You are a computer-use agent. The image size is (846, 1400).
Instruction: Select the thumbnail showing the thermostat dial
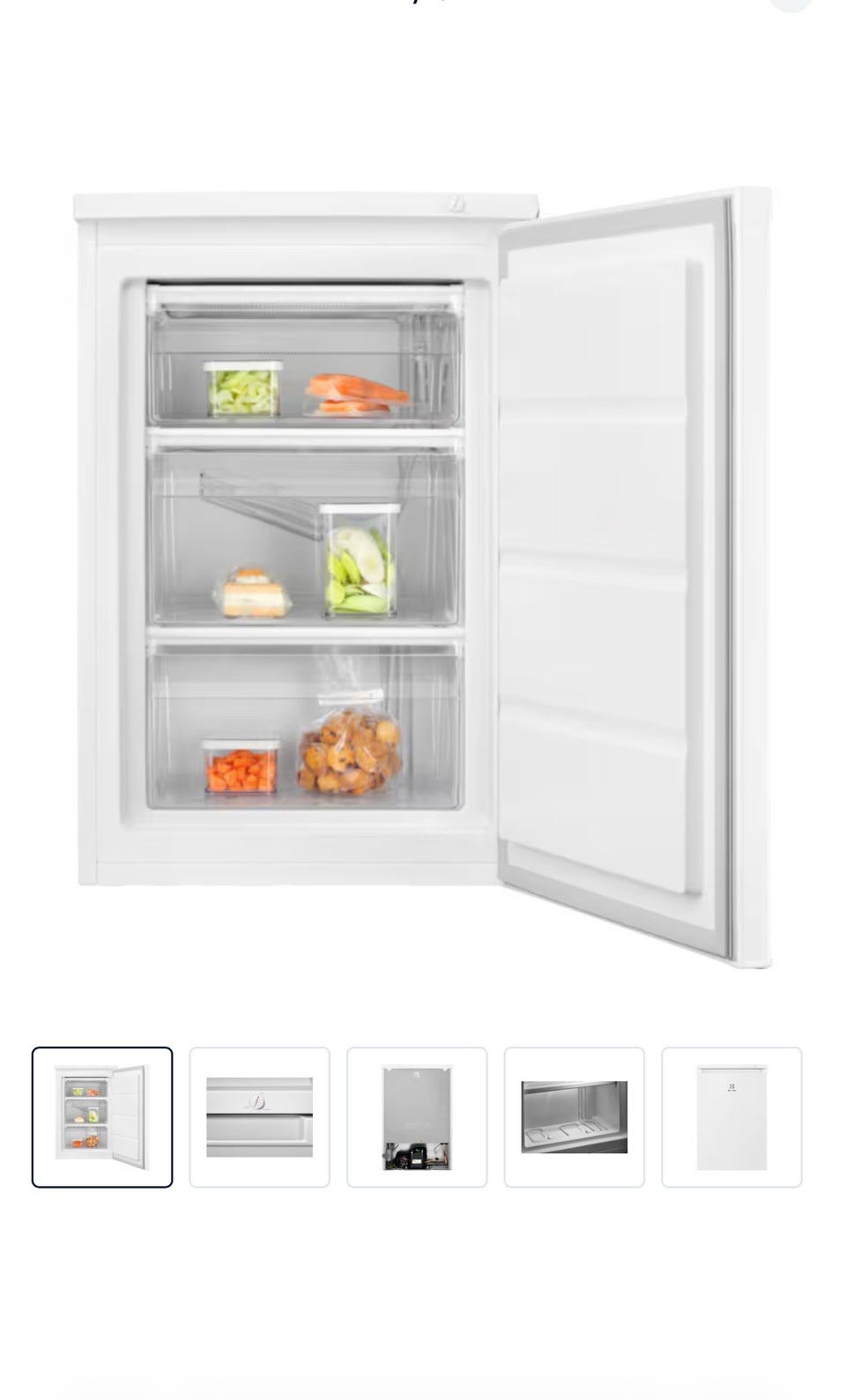tap(260, 1117)
